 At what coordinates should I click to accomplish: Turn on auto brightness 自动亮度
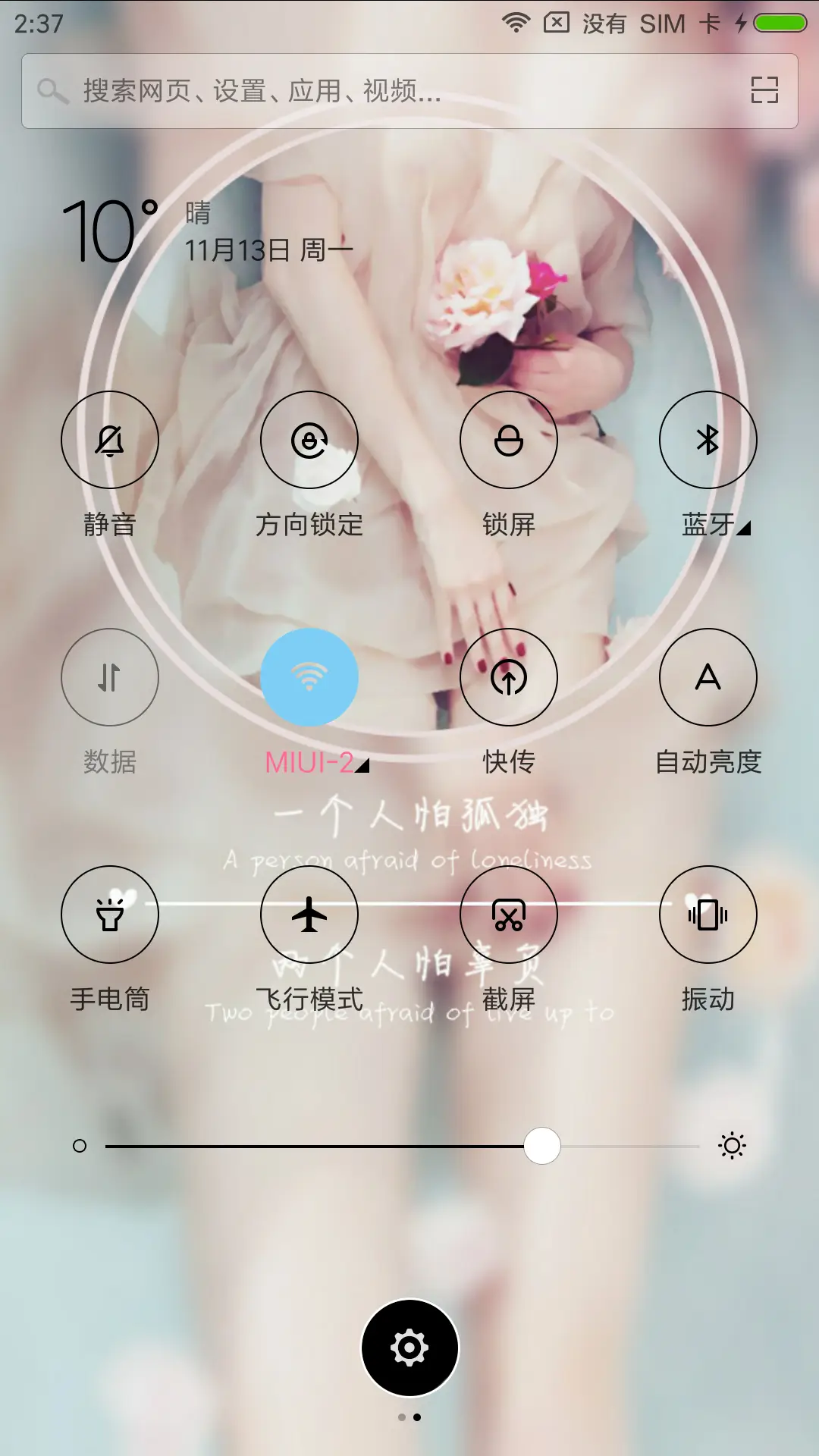[708, 678]
